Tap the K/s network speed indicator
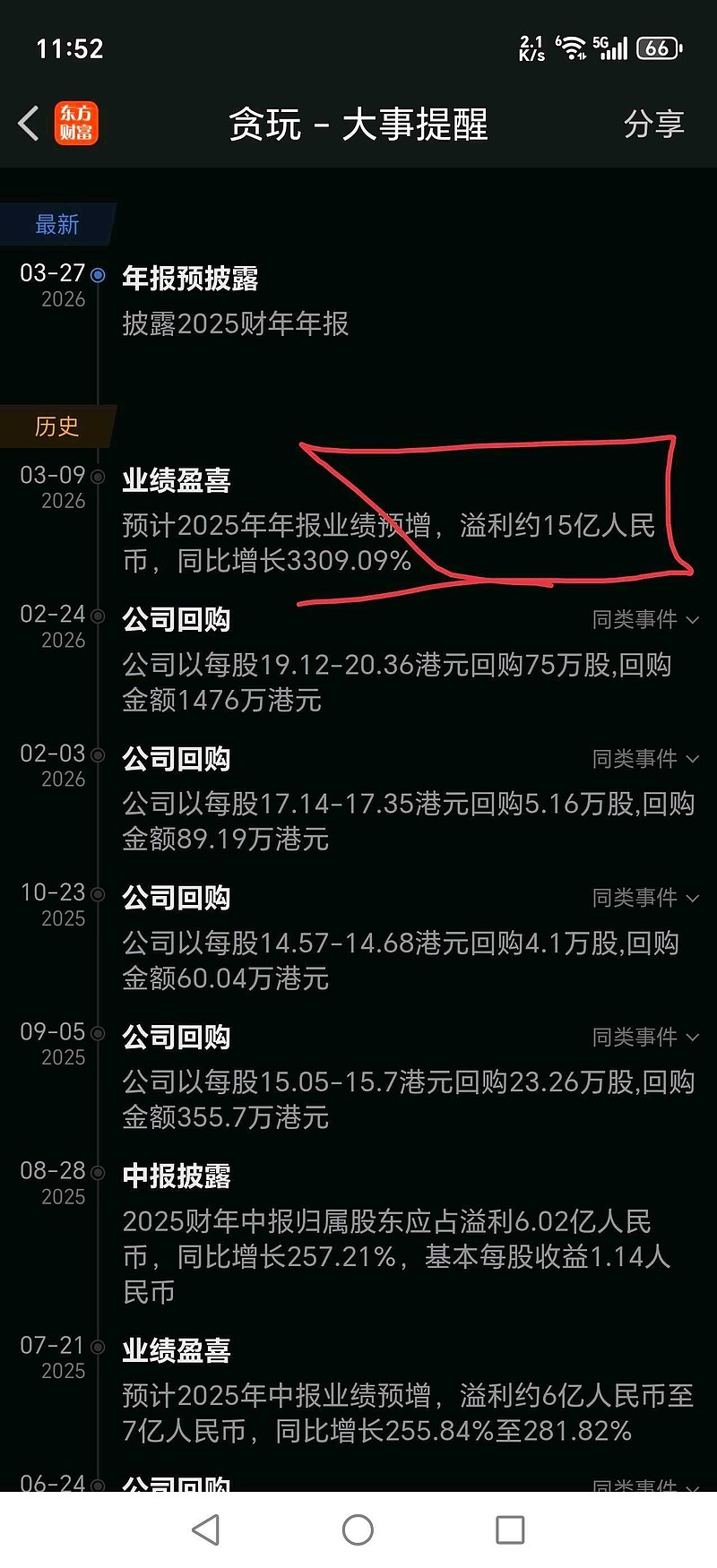The height and width of the screenshot is (1568, 717). click(533, 47)
